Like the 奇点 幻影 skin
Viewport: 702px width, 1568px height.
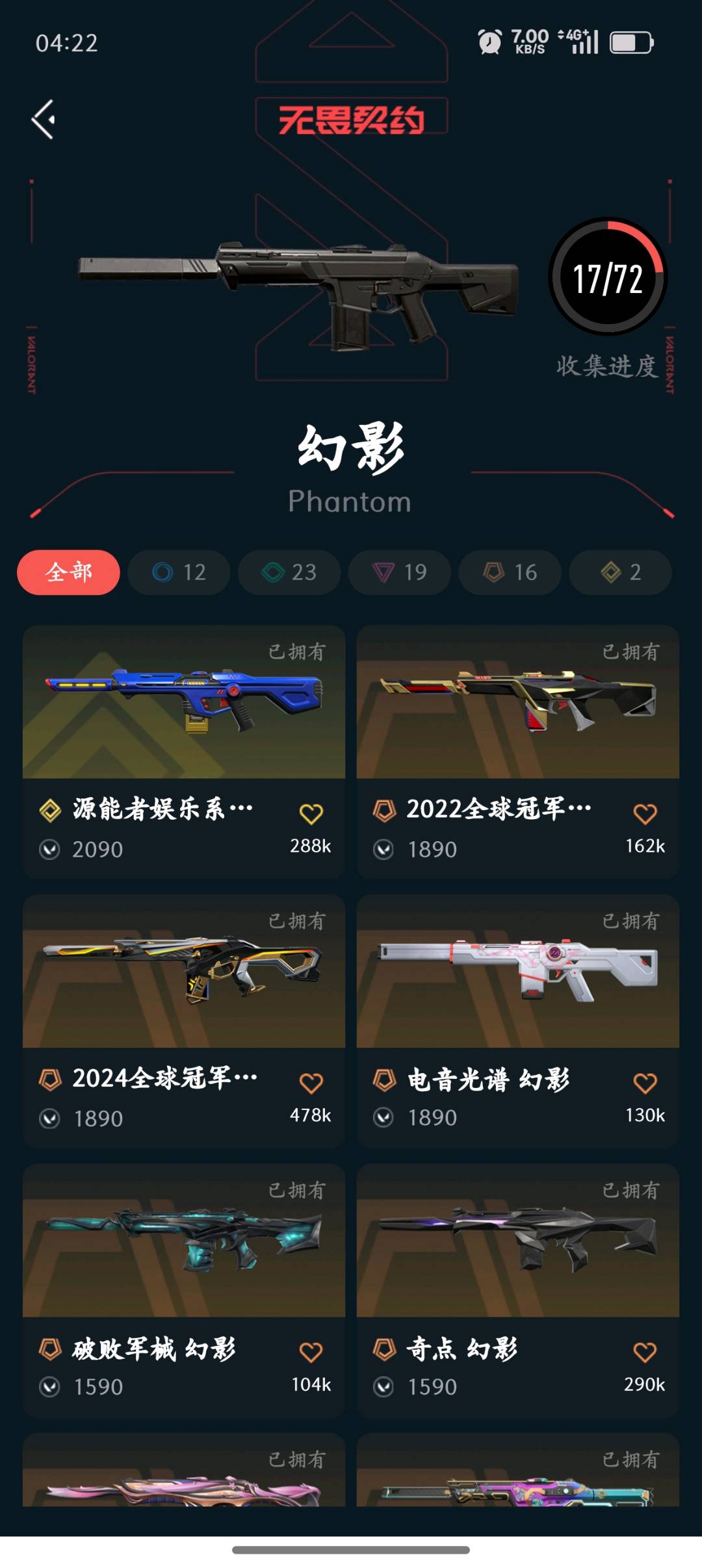(645, 1352)
